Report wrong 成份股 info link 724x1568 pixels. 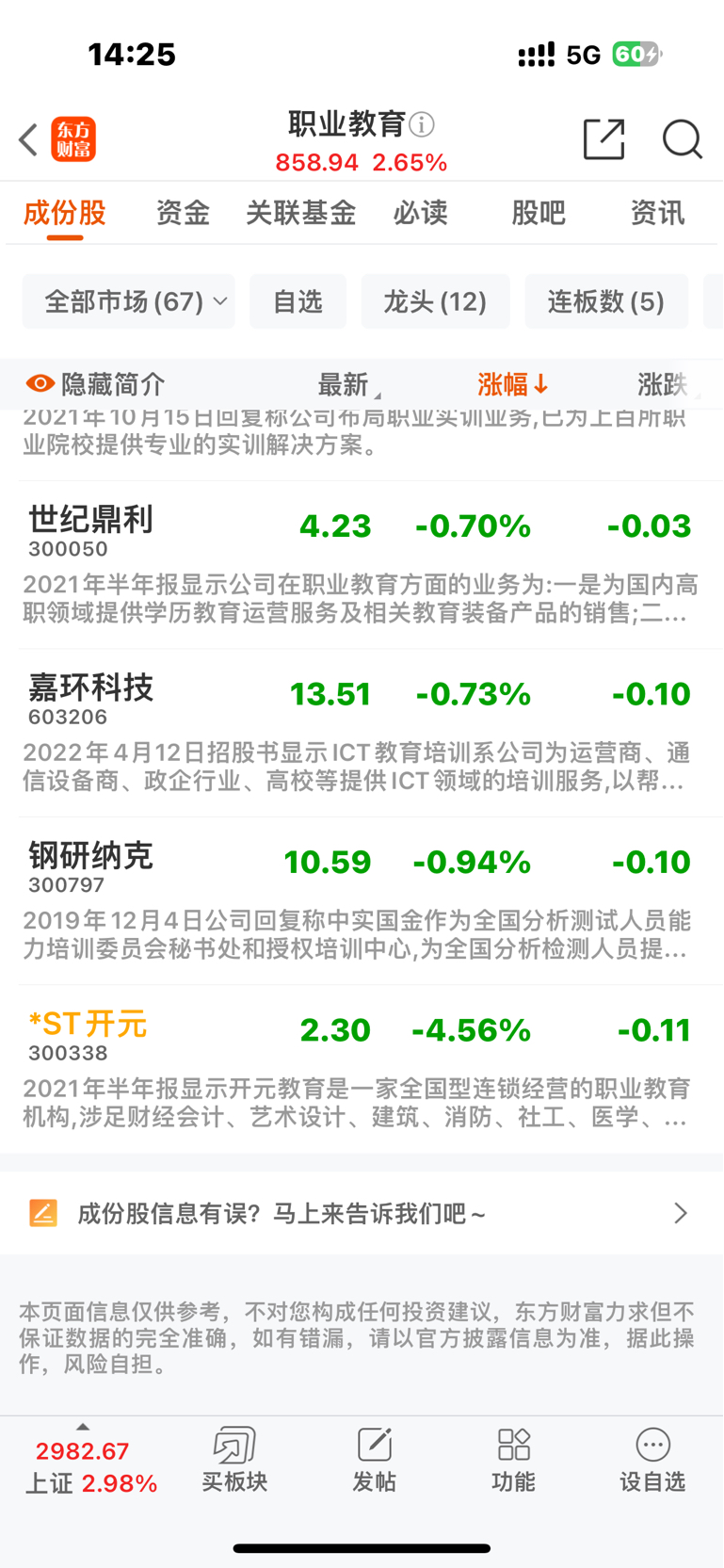tap(362, 1214)
